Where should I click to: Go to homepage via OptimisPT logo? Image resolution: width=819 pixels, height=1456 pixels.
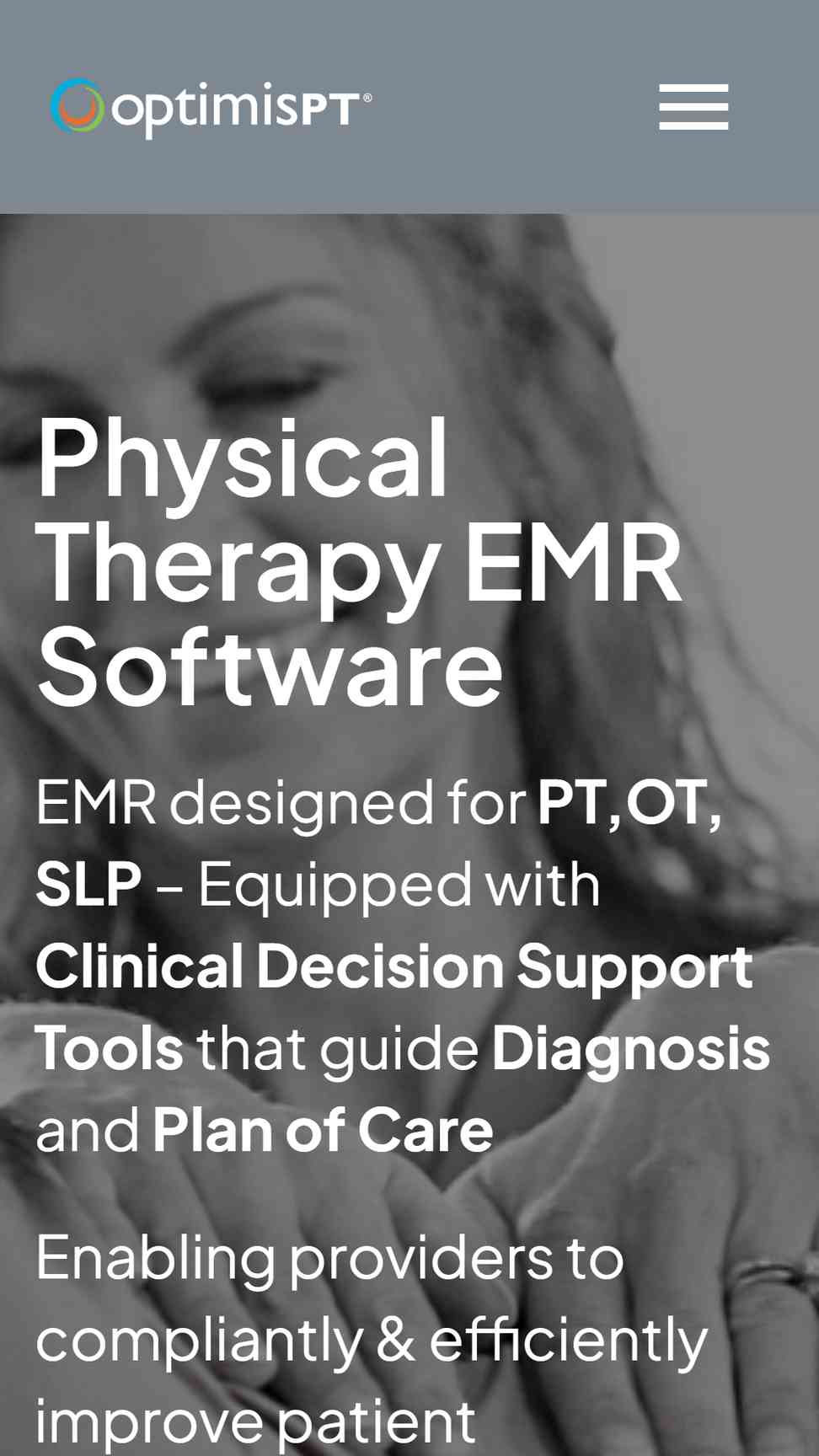click(x=211, y=107)
